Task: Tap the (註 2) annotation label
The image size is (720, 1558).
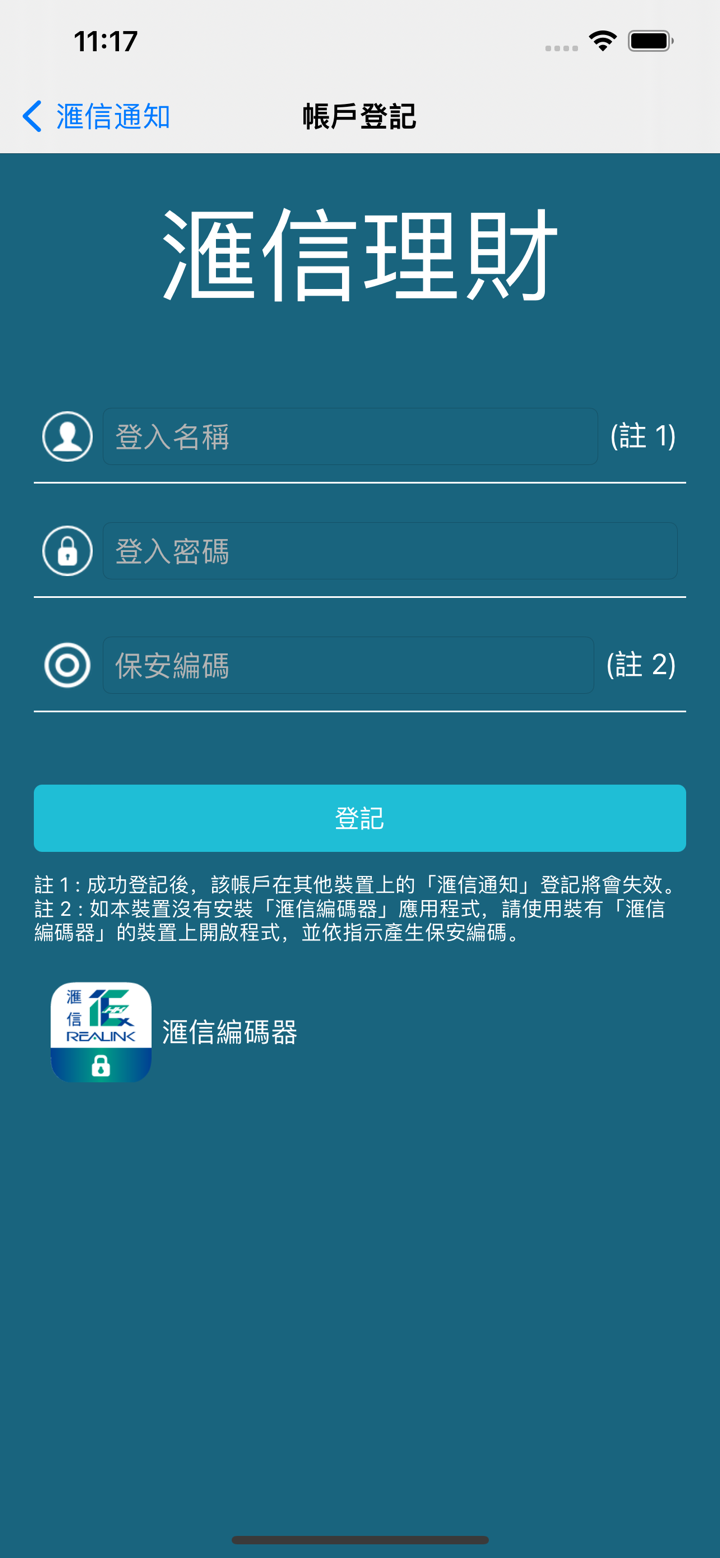Action: tap(641, 663)
